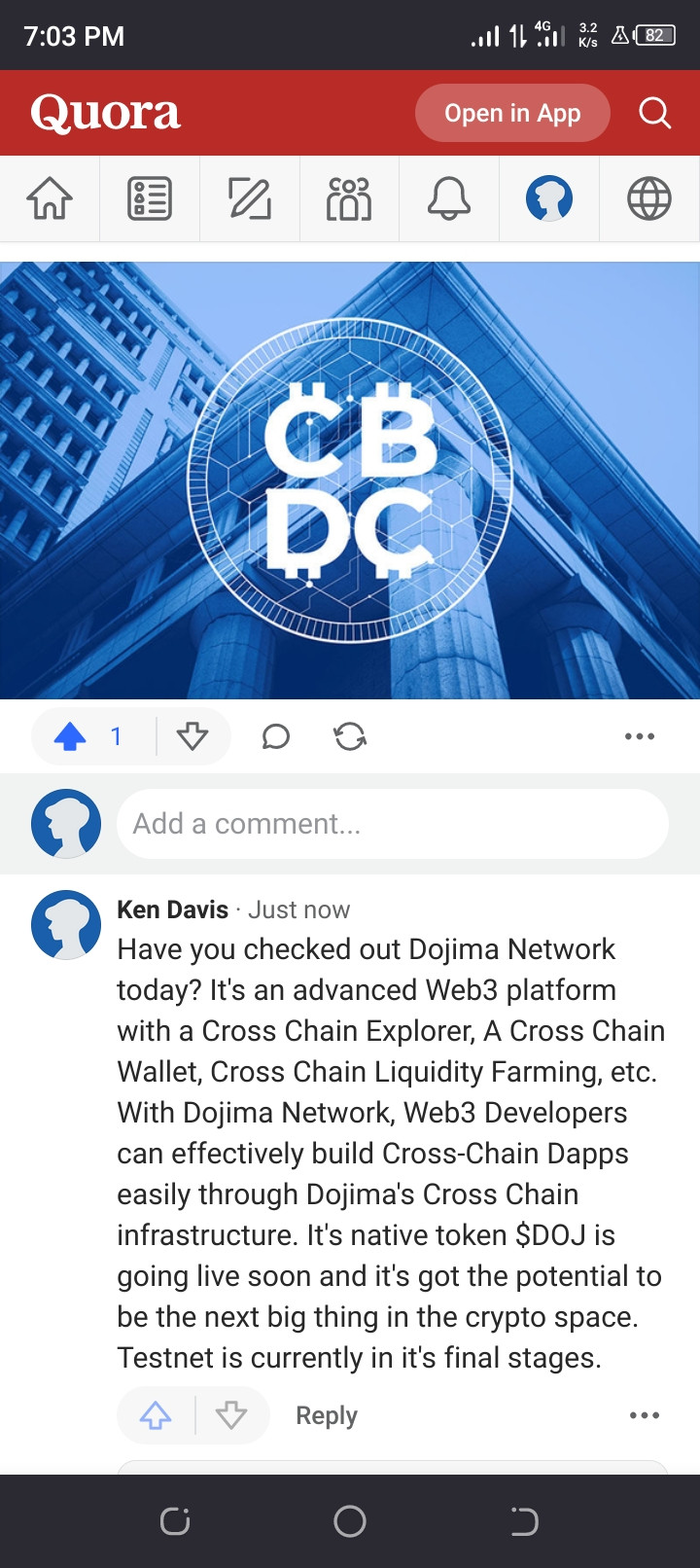The image size is (700, 1568).
Task: Open the post's overflow menu
Action: (x=640, y=736)
